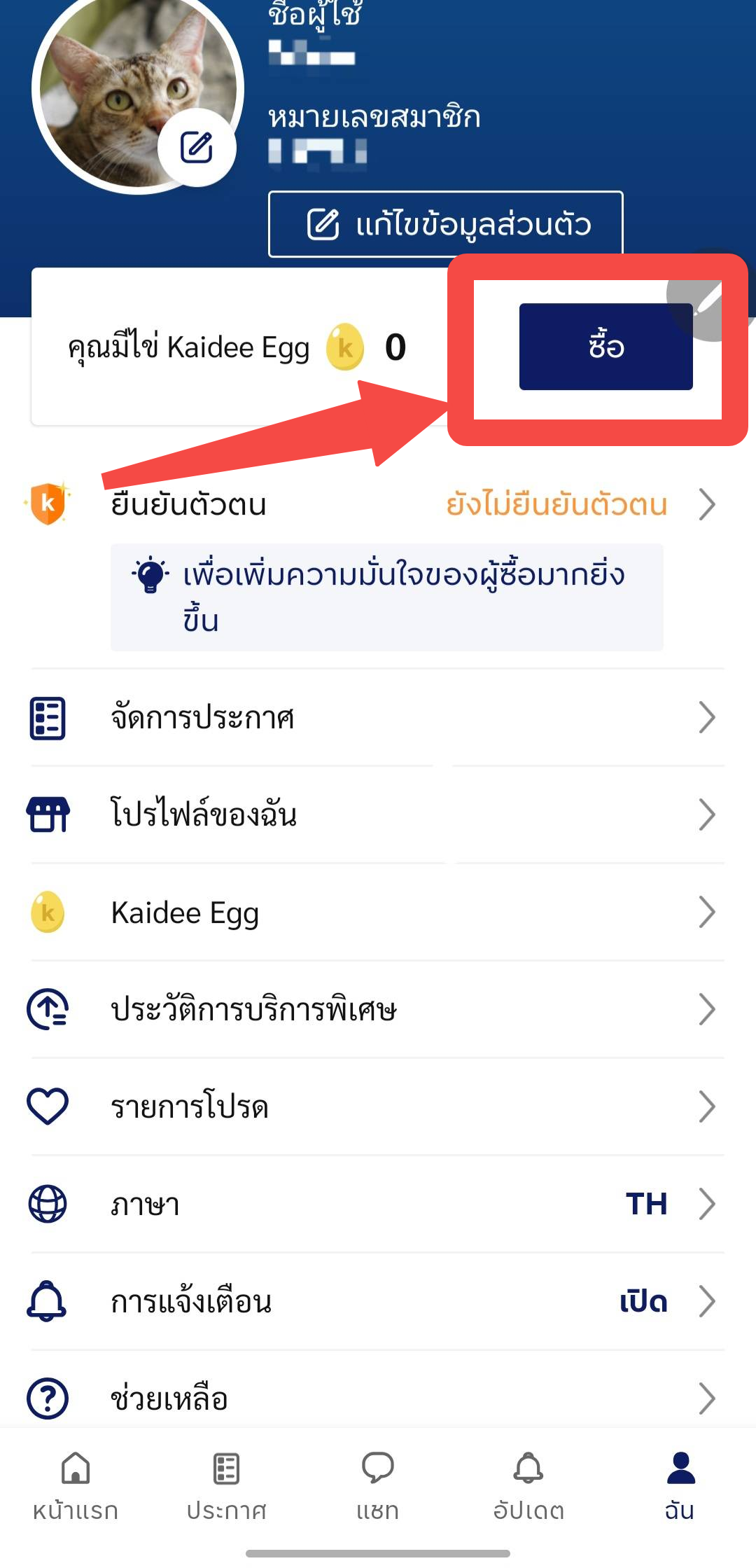Tap the question mark icon for ช่วยเหลือ

pyautogui.click(x=46, y=1399)
